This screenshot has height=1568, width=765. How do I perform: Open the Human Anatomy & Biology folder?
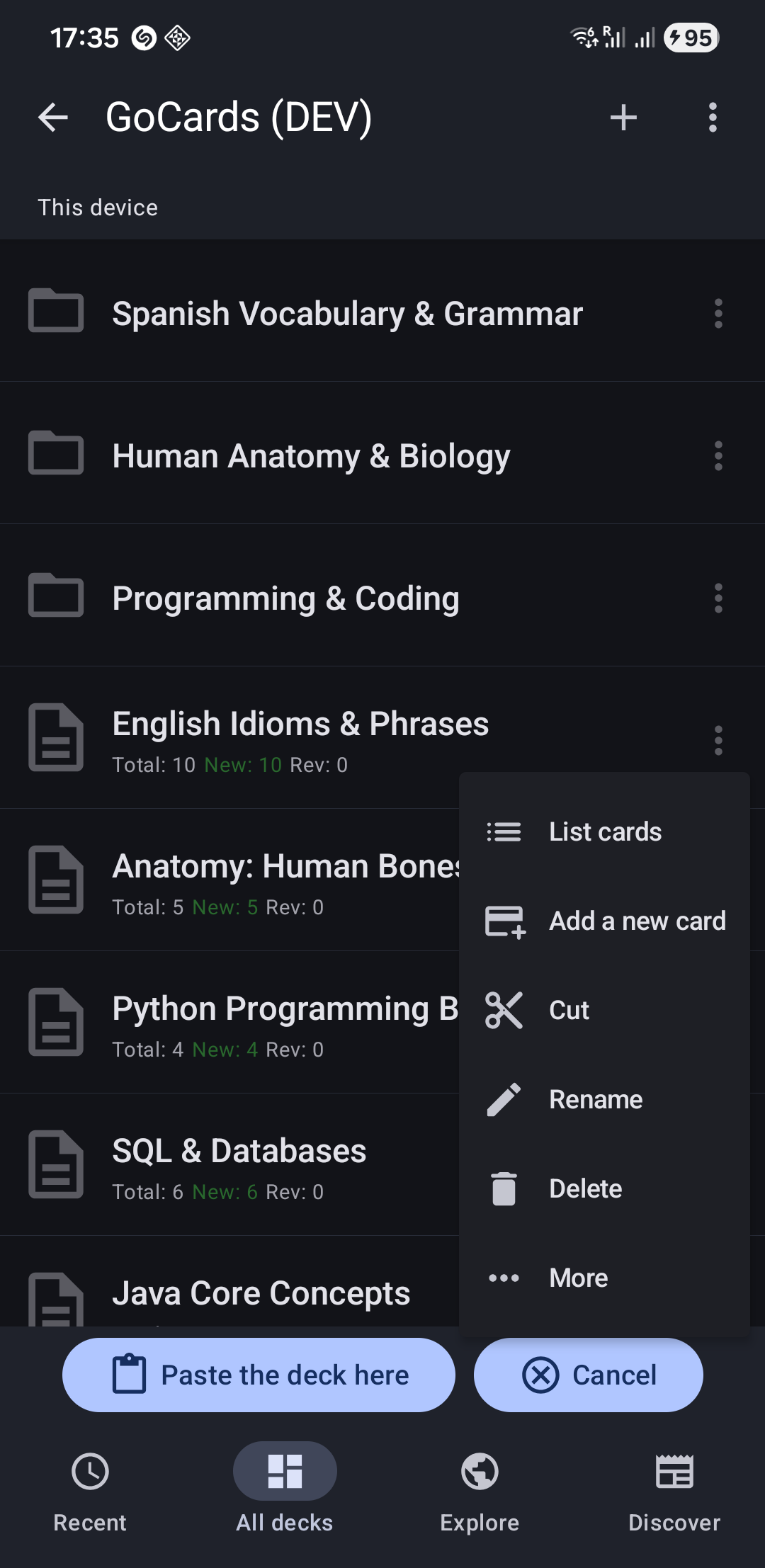coord(311,456)
